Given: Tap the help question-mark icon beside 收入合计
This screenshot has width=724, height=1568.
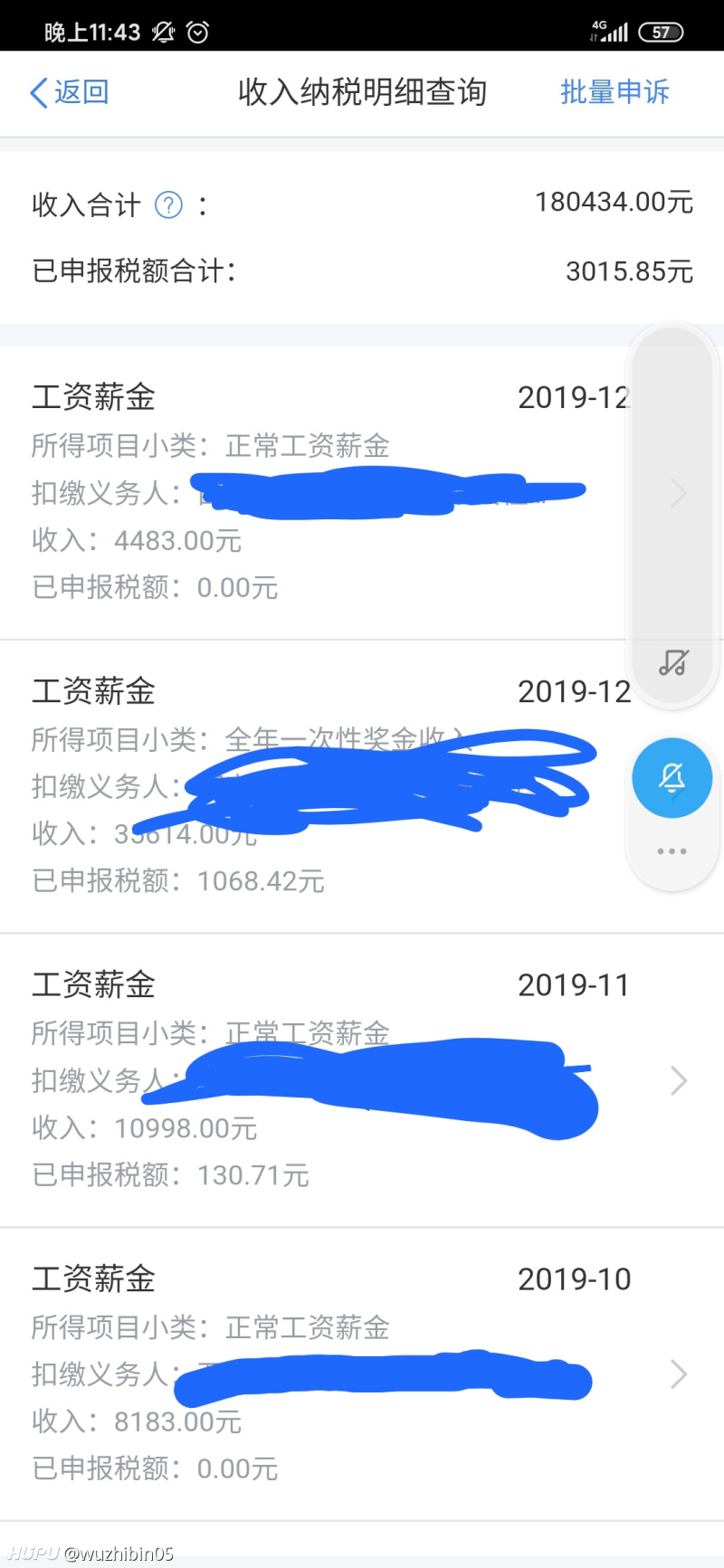Looking at the screenshot, I should pos(168,205).
